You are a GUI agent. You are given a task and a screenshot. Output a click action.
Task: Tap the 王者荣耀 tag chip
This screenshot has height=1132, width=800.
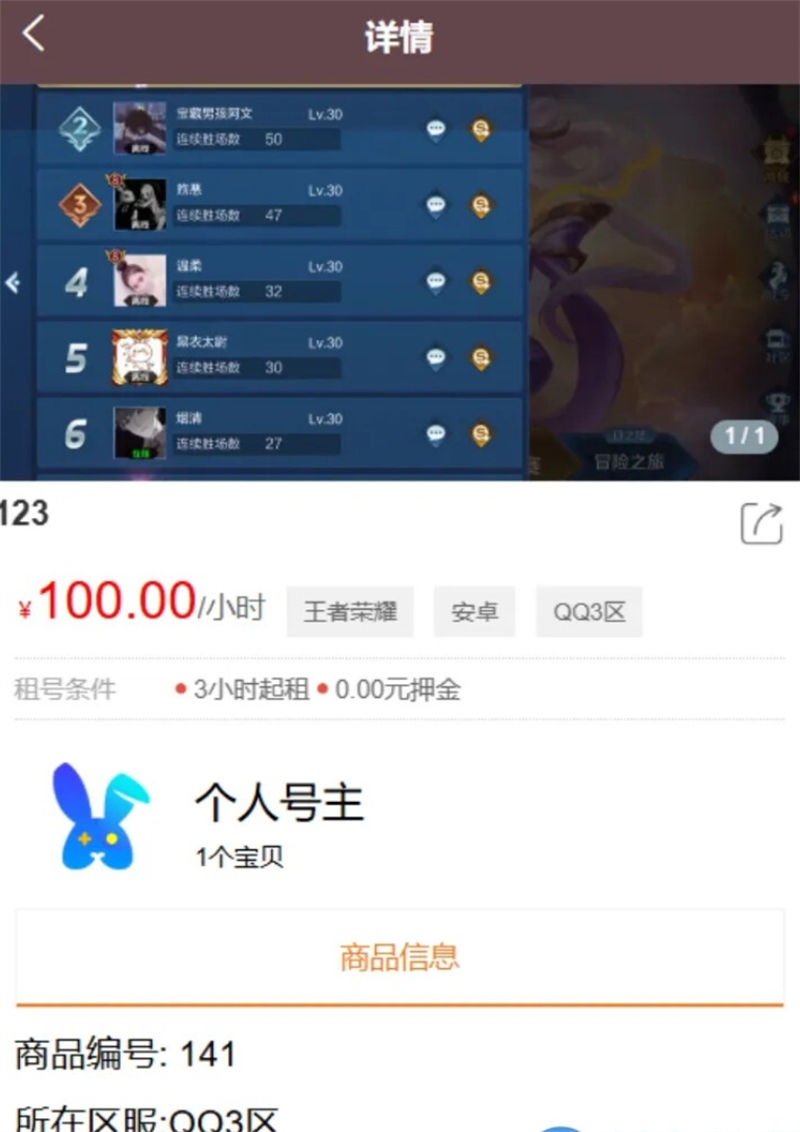coord(350,612)
